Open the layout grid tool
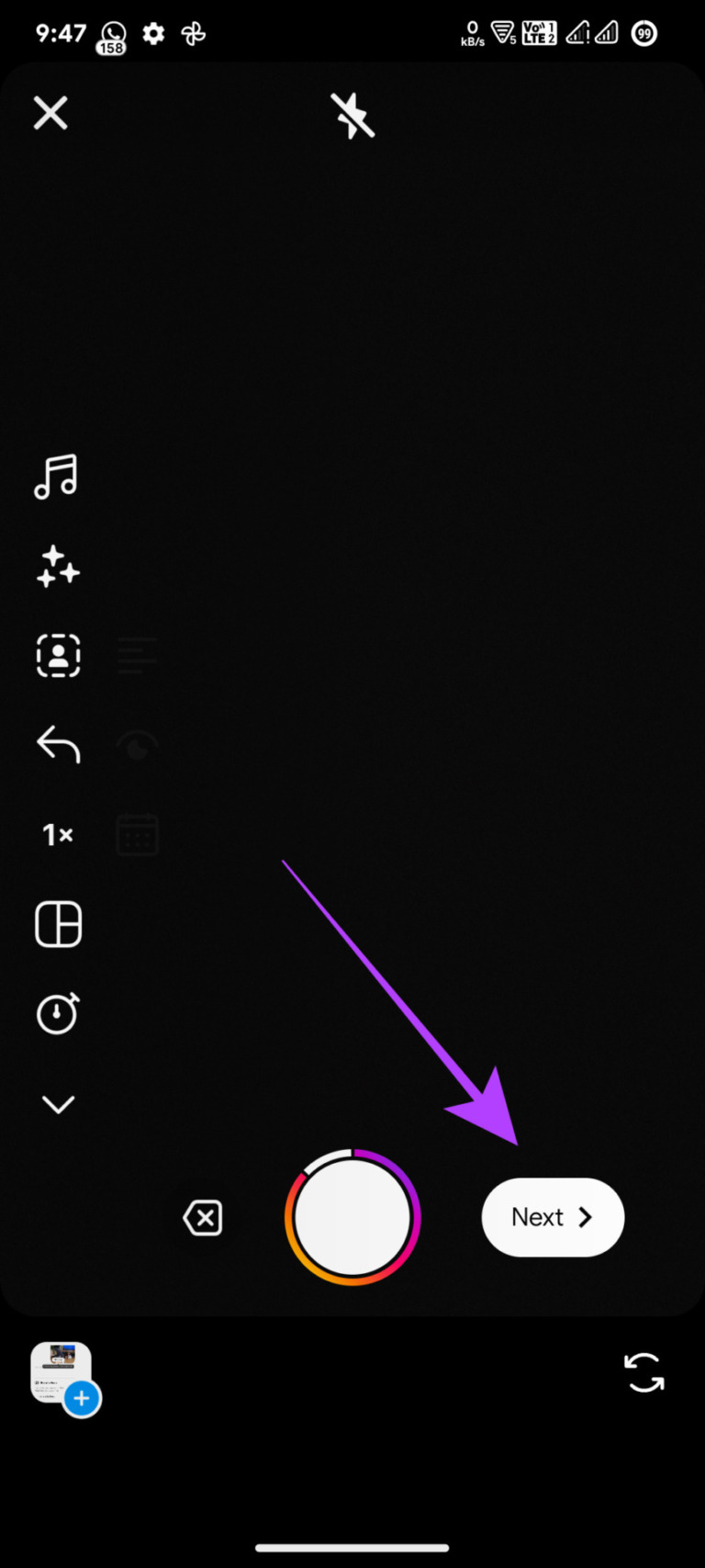The image size is (705, 1568). (58, 924)
